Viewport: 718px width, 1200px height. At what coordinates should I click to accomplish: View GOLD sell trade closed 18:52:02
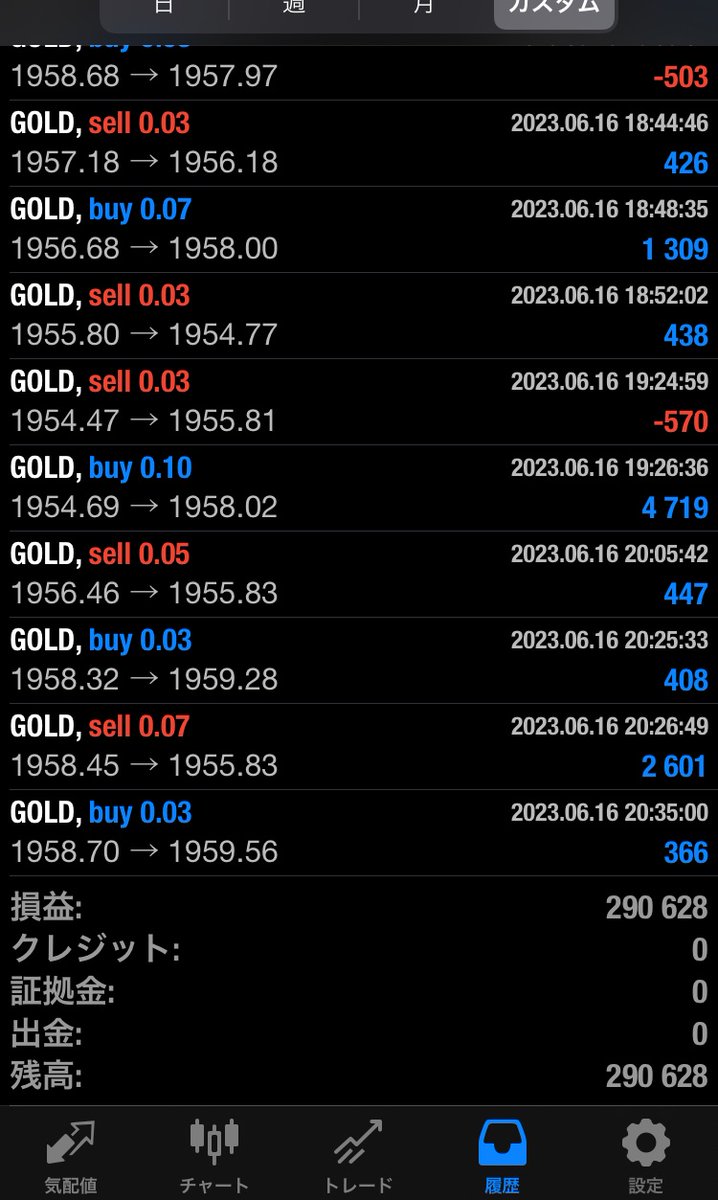[359, 315]
